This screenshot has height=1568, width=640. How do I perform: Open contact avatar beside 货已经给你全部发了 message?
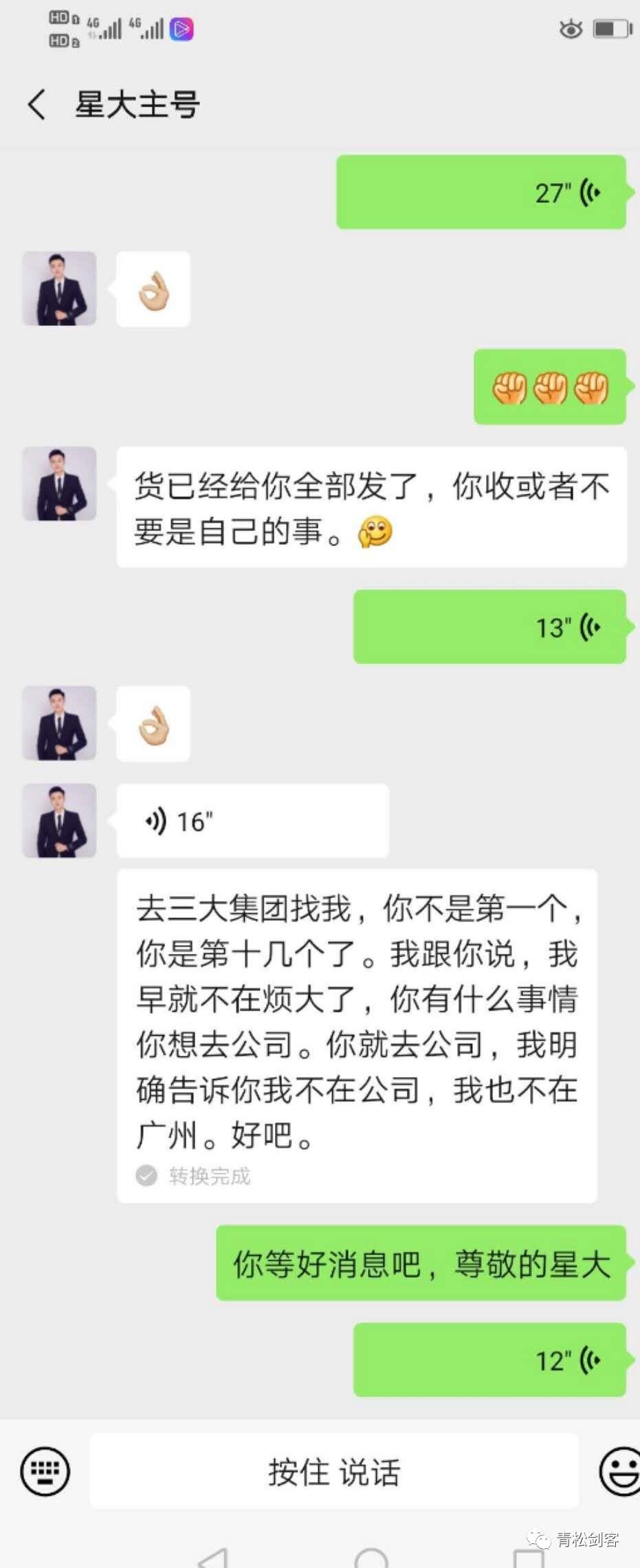pyautogui.click(x=59, y=483)
